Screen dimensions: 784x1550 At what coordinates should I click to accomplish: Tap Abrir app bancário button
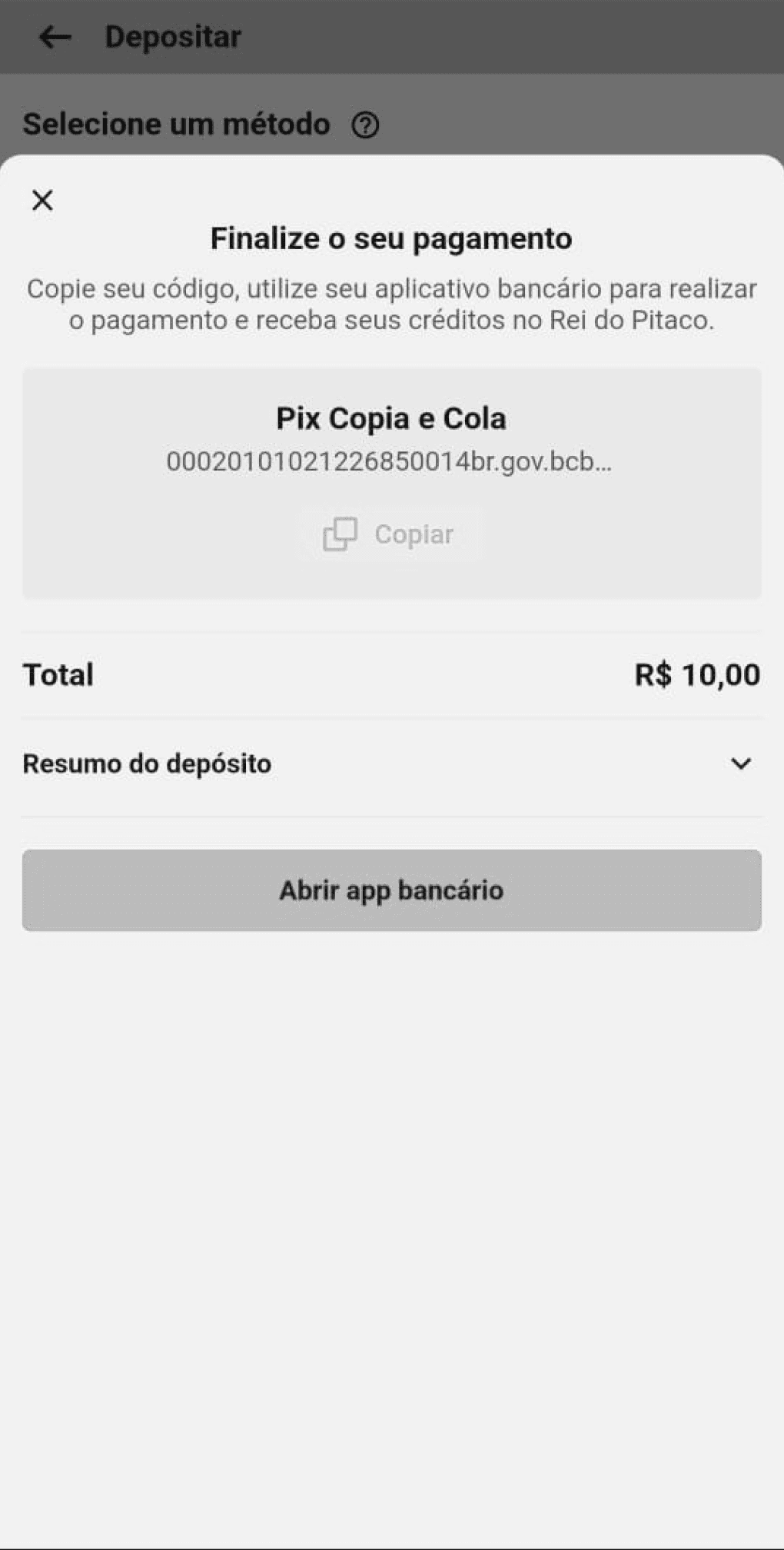392,890
